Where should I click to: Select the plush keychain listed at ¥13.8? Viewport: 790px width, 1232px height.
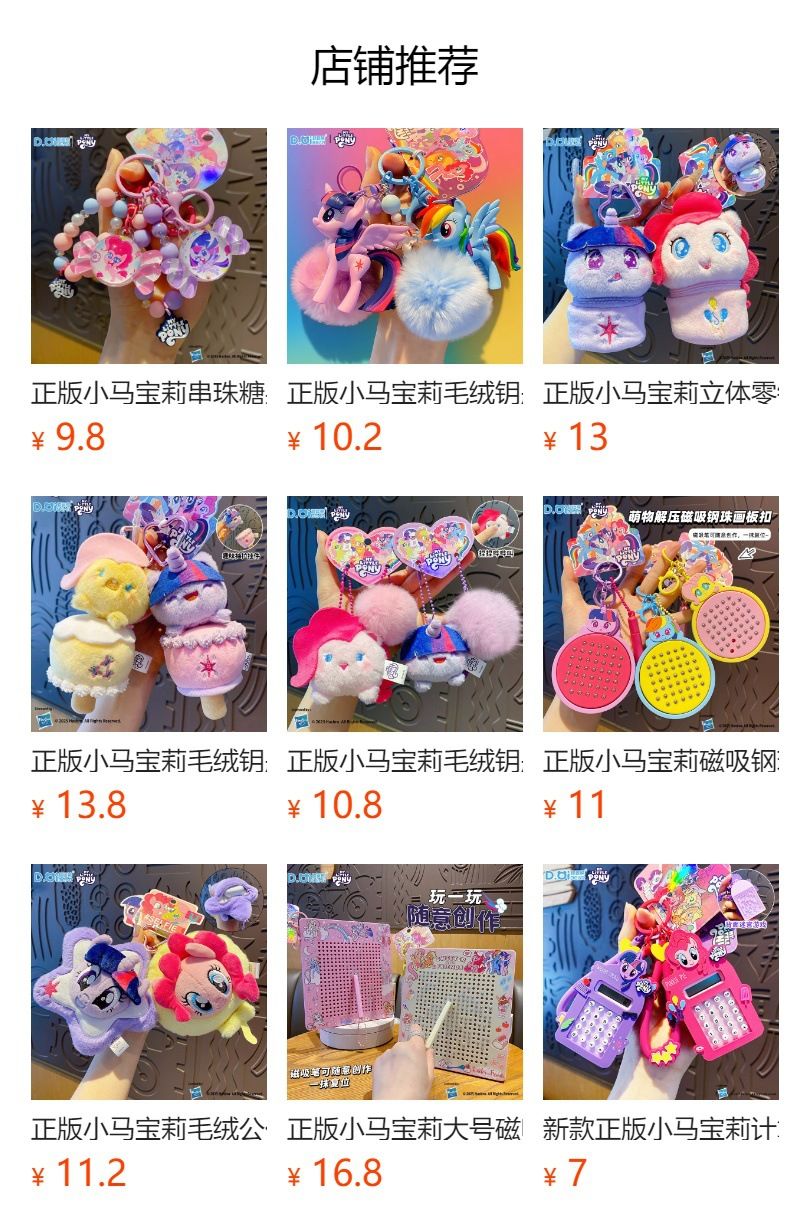pos(149,614)
